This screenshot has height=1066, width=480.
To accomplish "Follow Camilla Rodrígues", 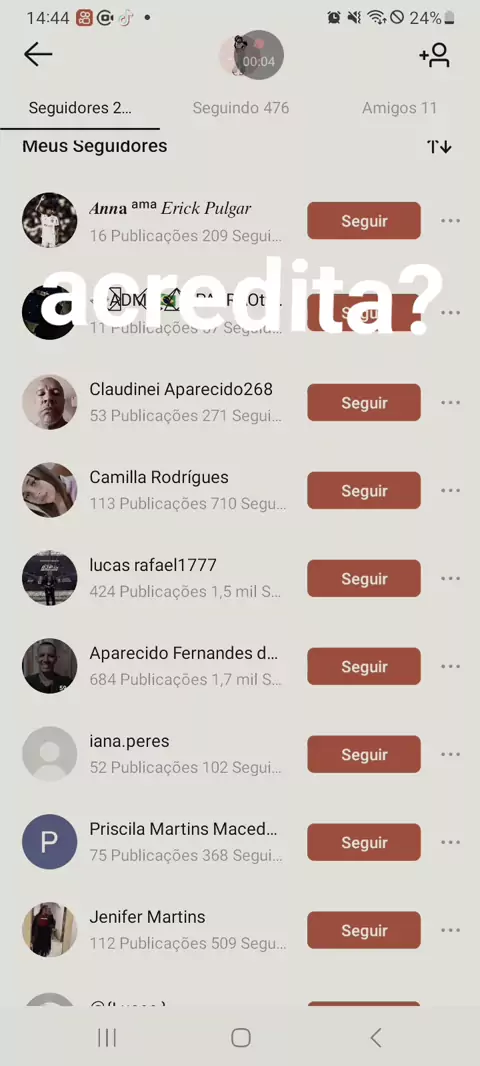I will [x=364, y=491].
